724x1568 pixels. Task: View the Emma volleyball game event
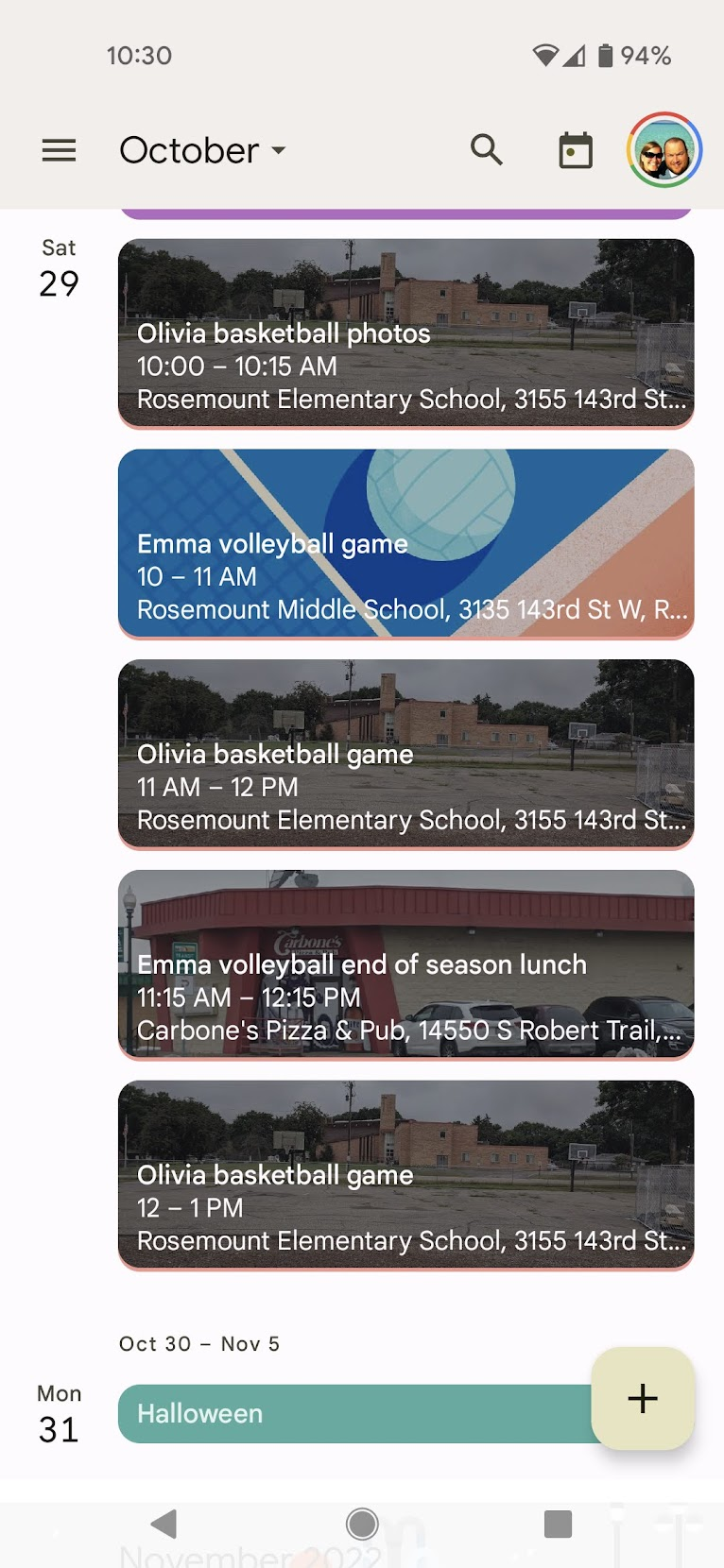pos(405,543)
